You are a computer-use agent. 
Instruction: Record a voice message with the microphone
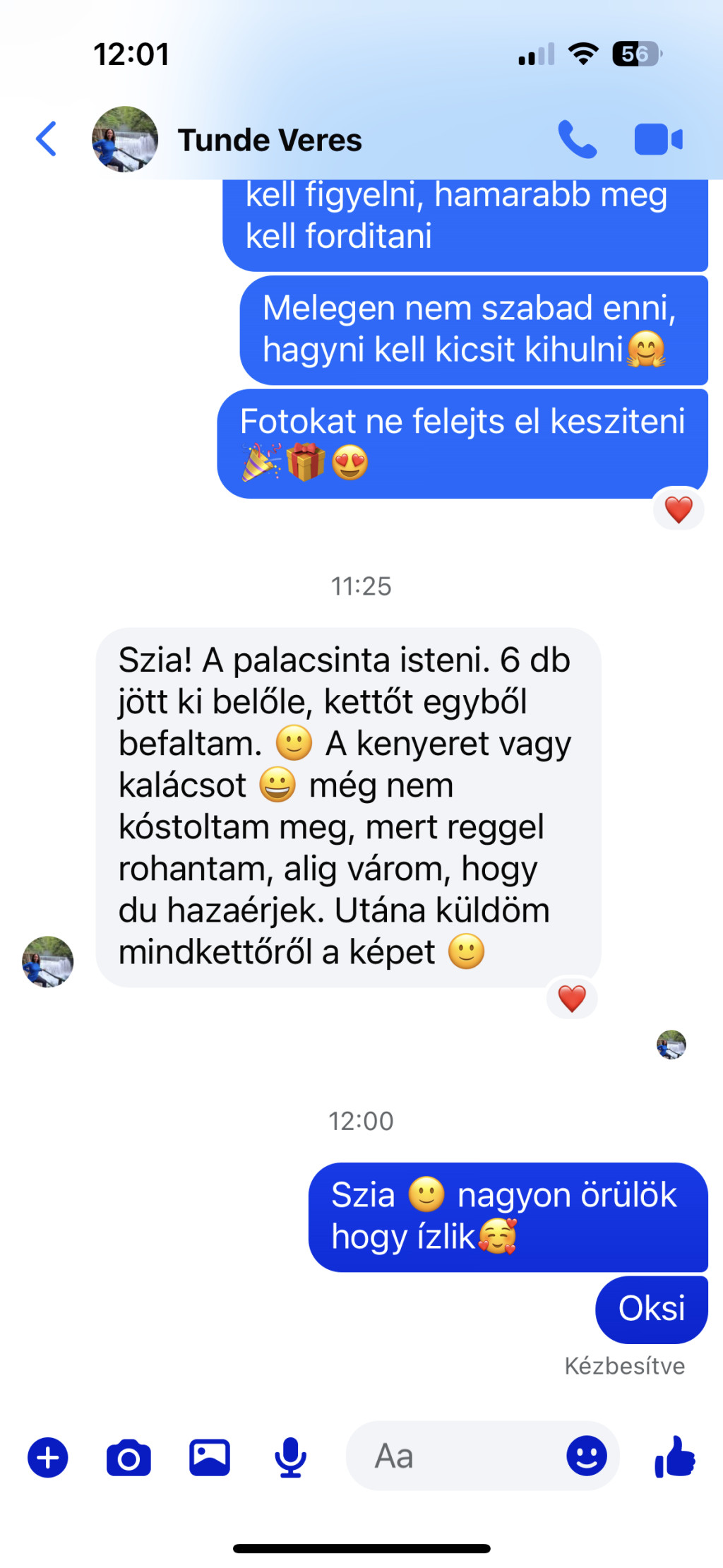[x=290, y=1457]
